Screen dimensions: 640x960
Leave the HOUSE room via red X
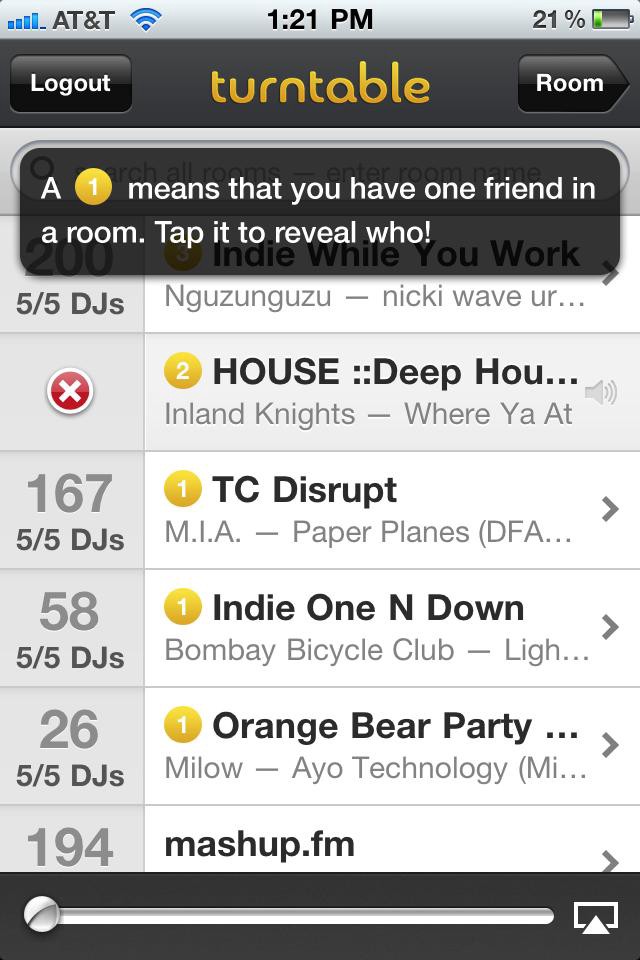[71, 393]
